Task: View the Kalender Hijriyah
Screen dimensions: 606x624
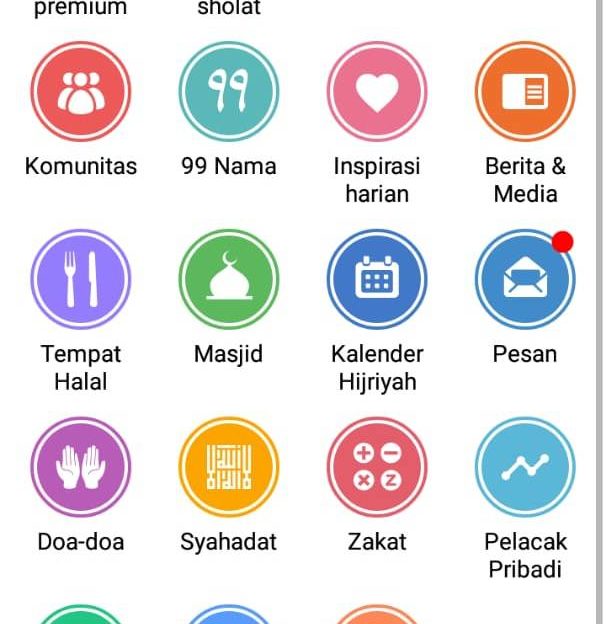Action: coord(377,280)
